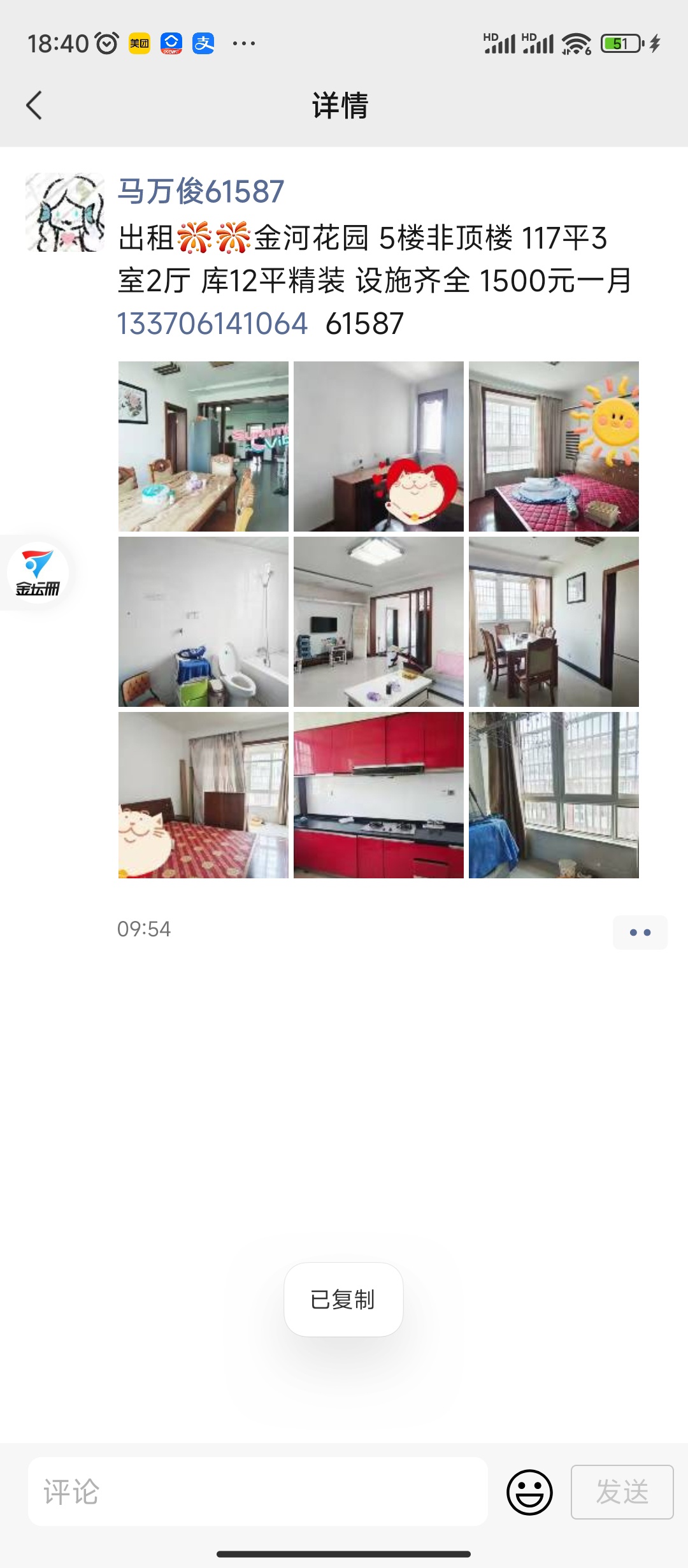
Task: Open the dining table photo with fridge
Action: click(x=203, y=446)
